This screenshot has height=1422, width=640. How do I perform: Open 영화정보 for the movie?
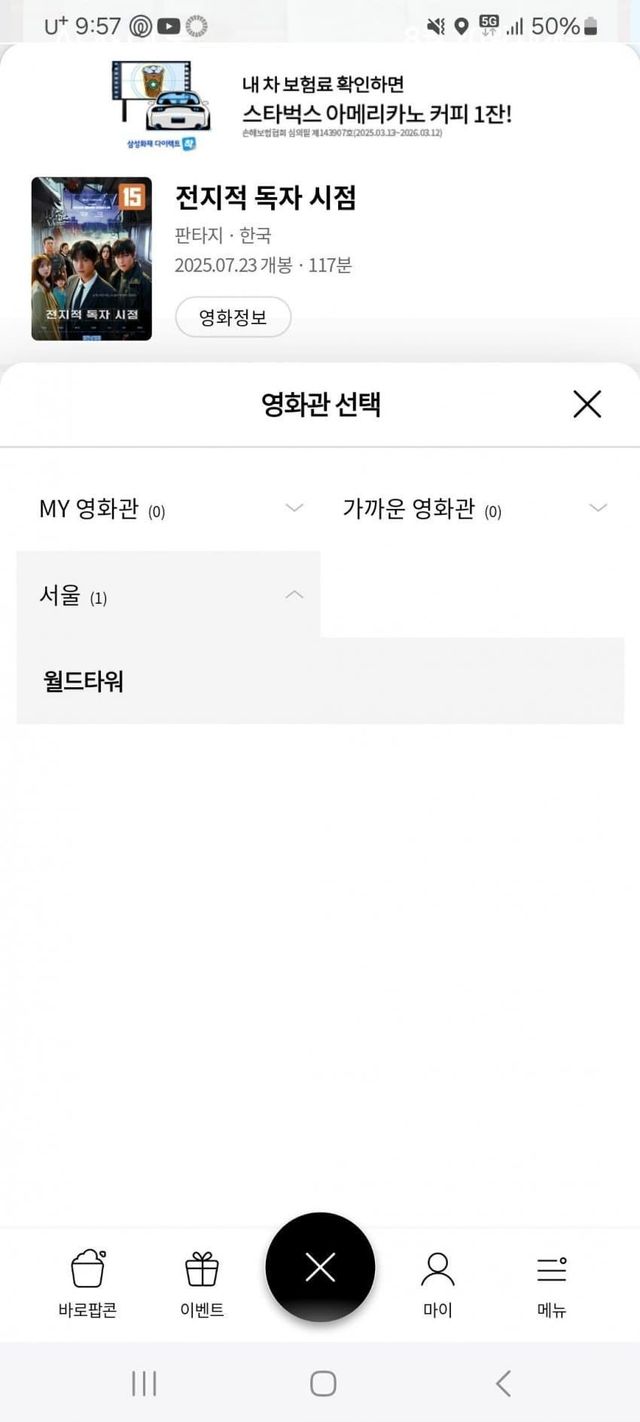(233, 318)
